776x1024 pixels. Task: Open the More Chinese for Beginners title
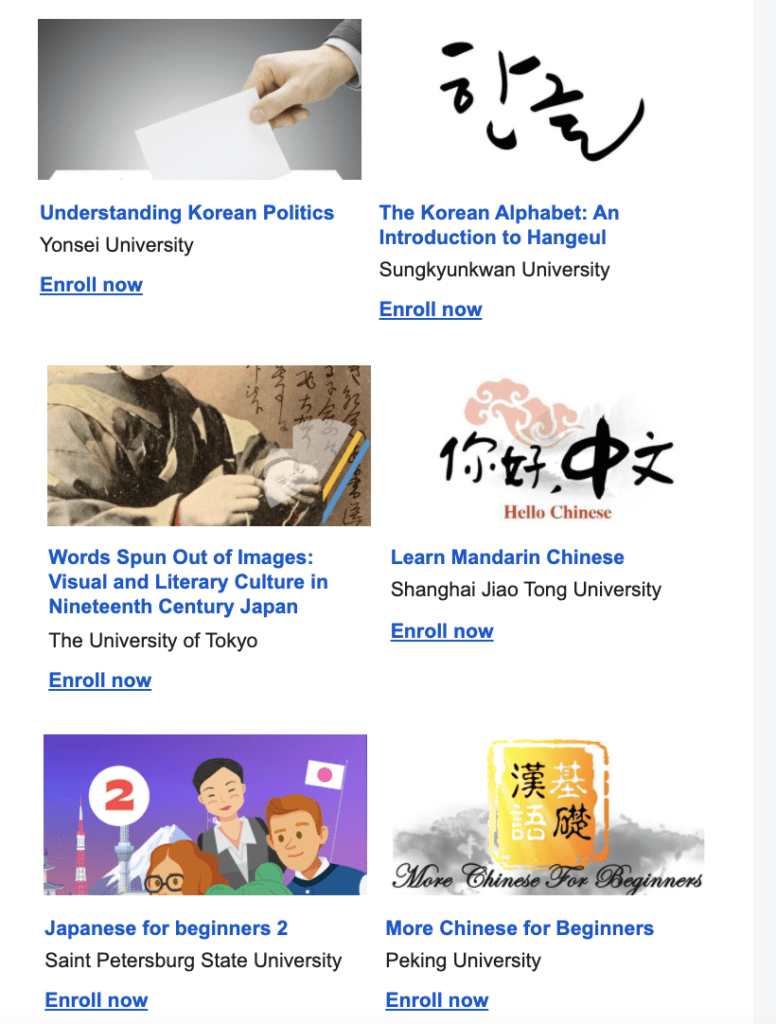520,928
